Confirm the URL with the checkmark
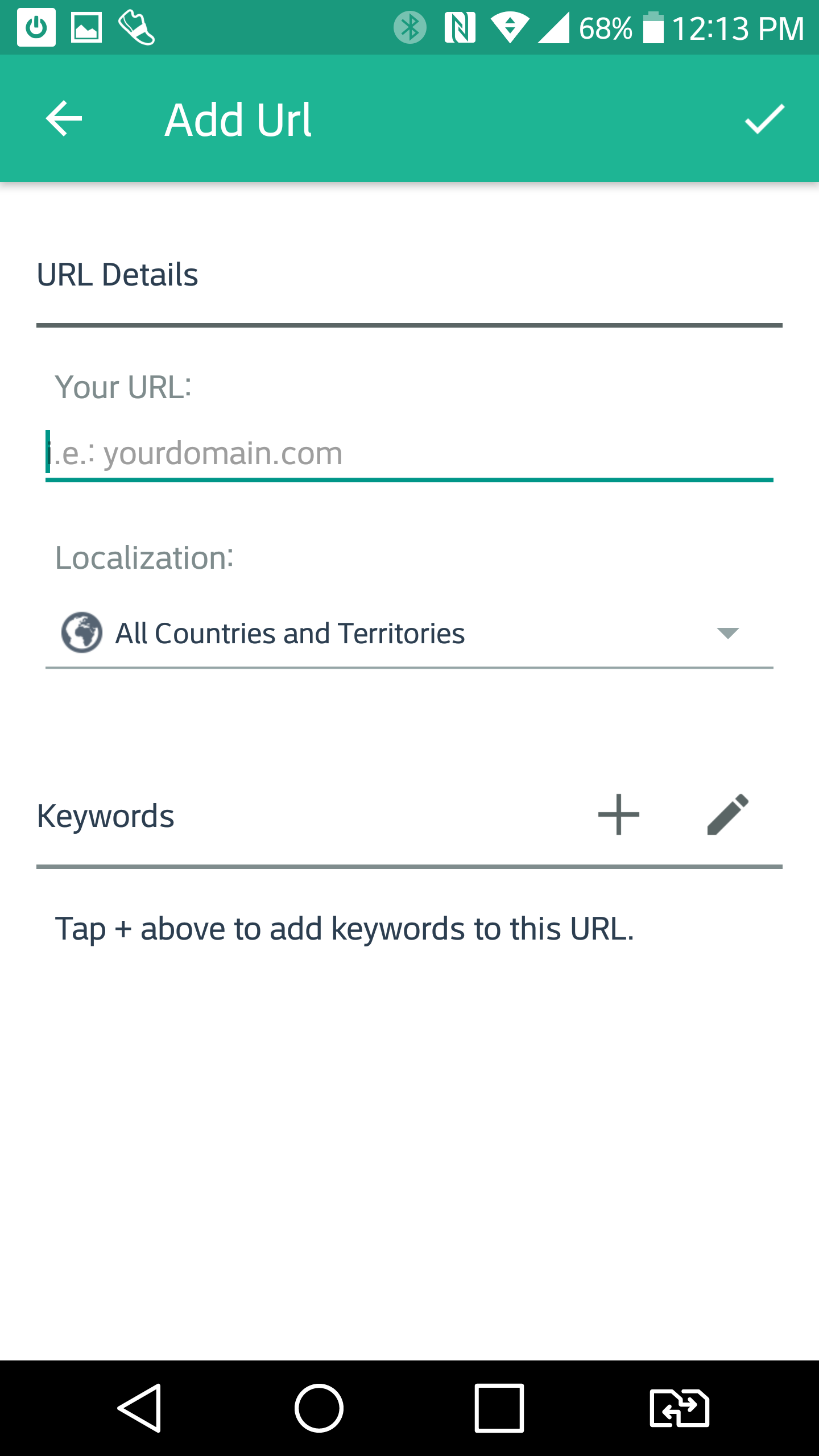 764,119
